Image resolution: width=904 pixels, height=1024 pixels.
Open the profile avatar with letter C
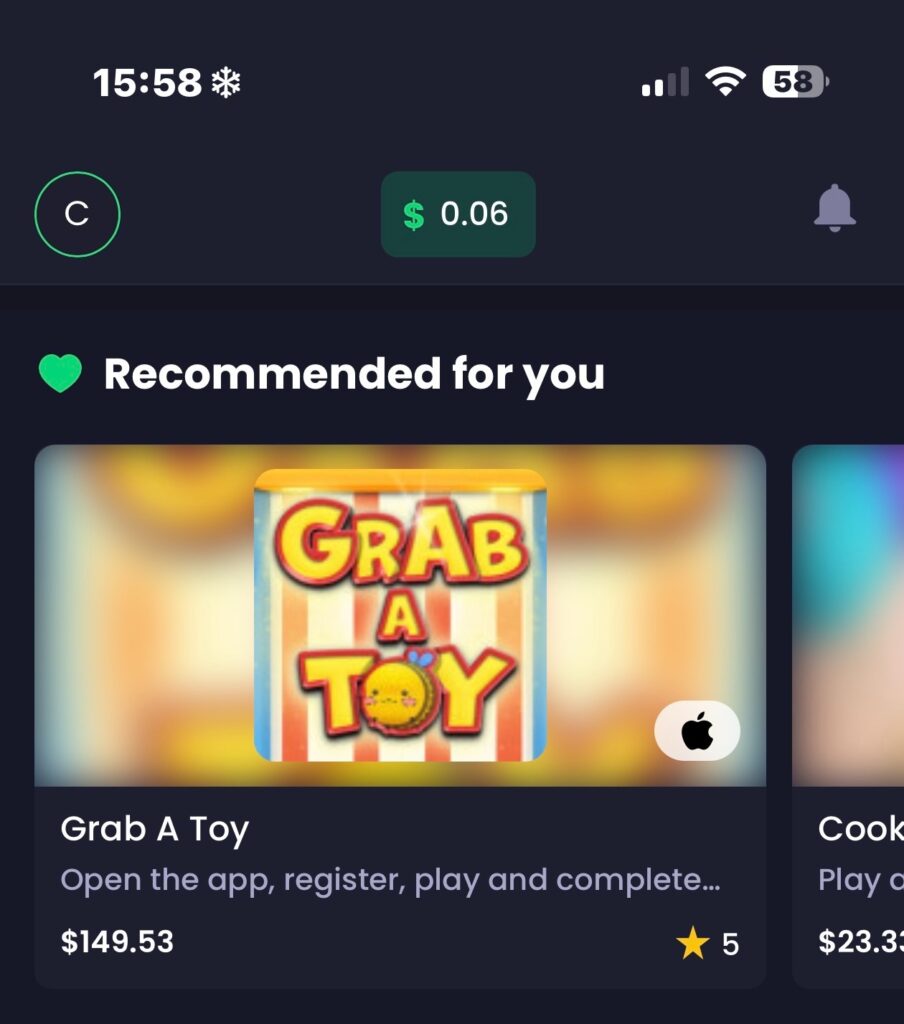click(x=77, y=215)
